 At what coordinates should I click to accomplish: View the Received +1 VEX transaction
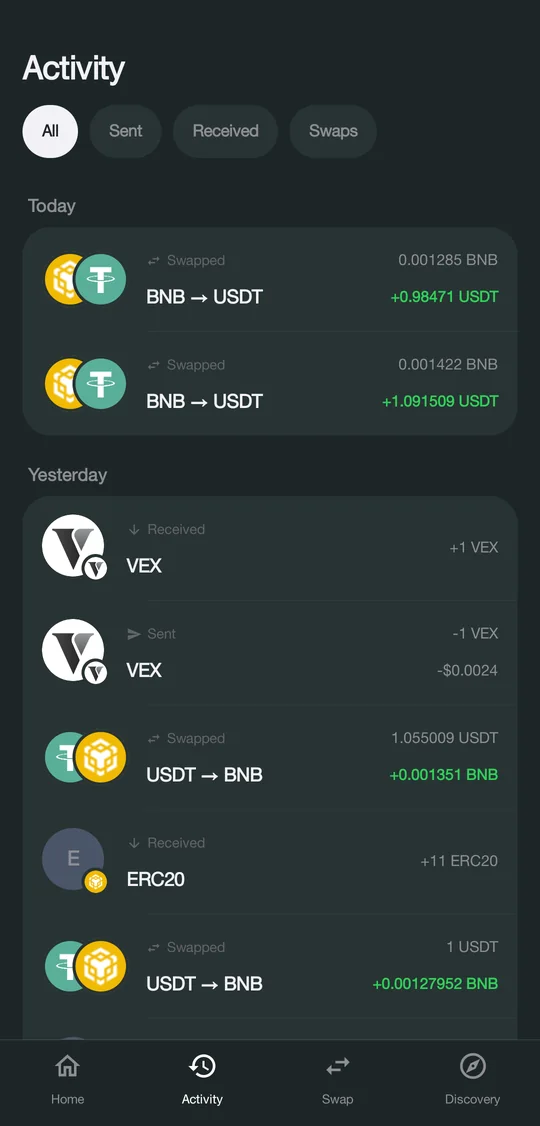[270, 548]
